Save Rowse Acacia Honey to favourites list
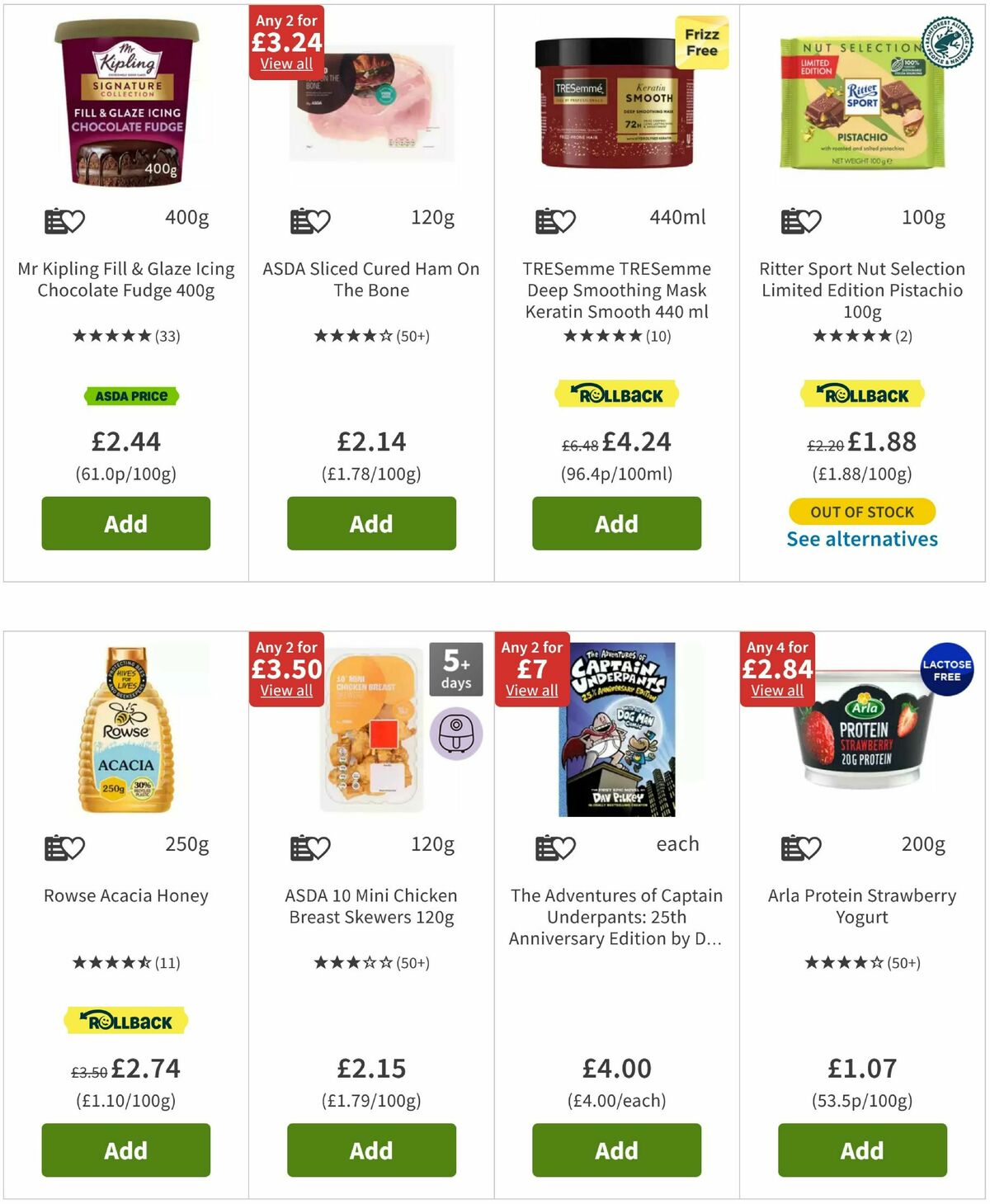Viewport: 990px width, 1204px height. click(64, 848)
